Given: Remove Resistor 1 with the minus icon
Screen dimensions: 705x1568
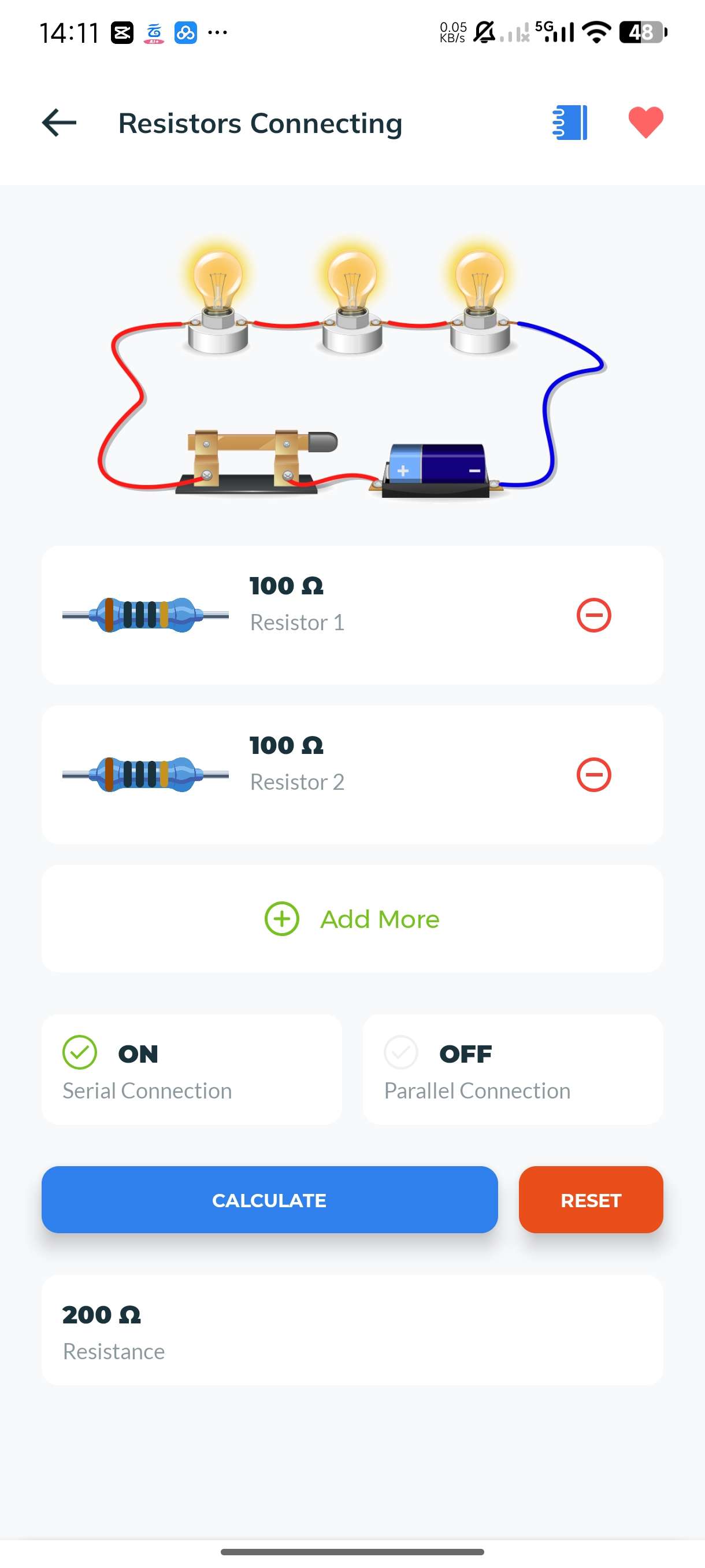Looking at the screenshot, I should [593, 615].
